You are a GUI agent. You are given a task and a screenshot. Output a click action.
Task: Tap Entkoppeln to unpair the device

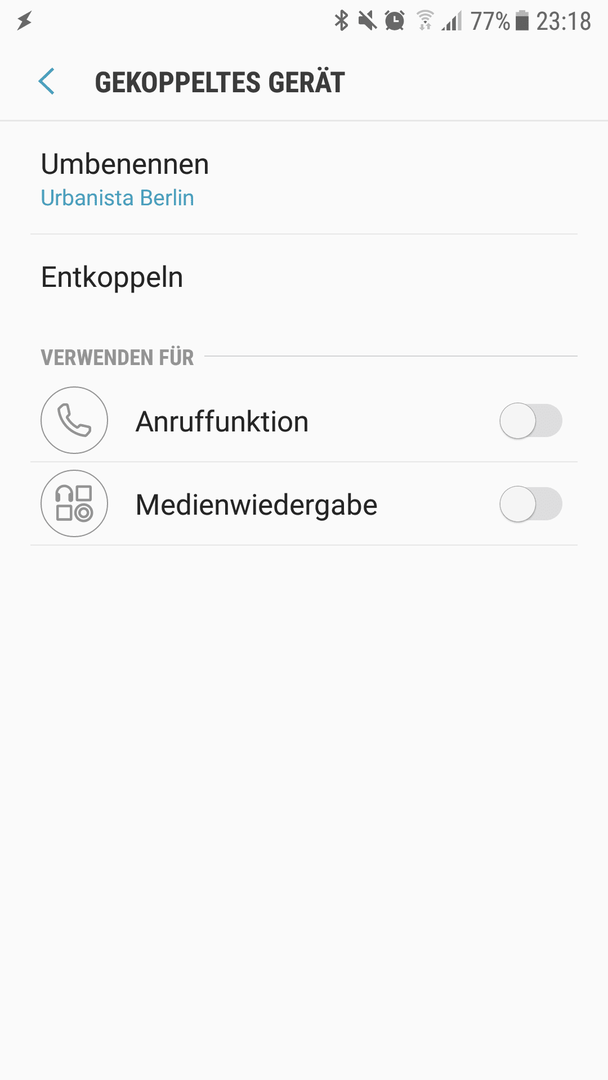(x=304, y=278)
